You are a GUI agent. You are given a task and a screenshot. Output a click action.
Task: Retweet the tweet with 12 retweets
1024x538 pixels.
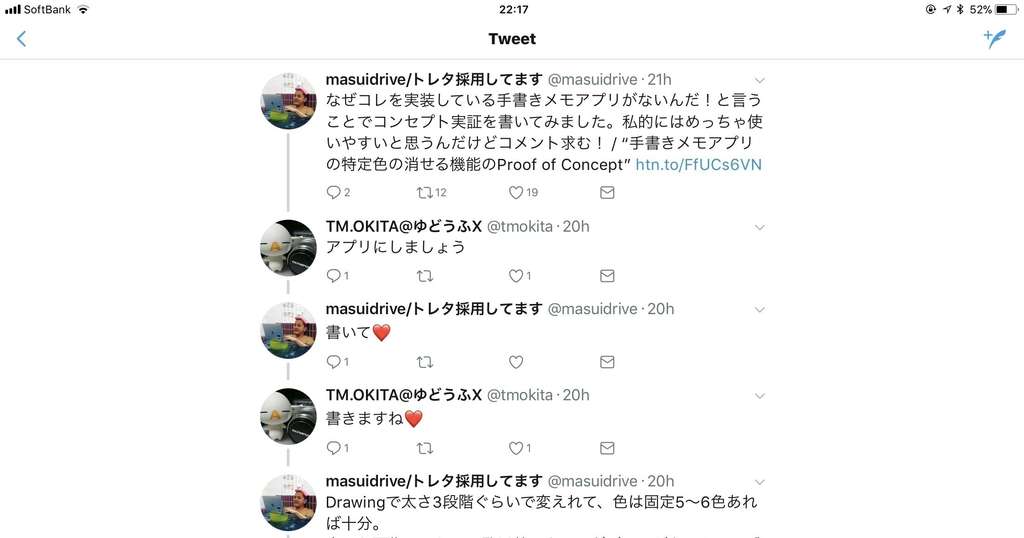point(424,192)
